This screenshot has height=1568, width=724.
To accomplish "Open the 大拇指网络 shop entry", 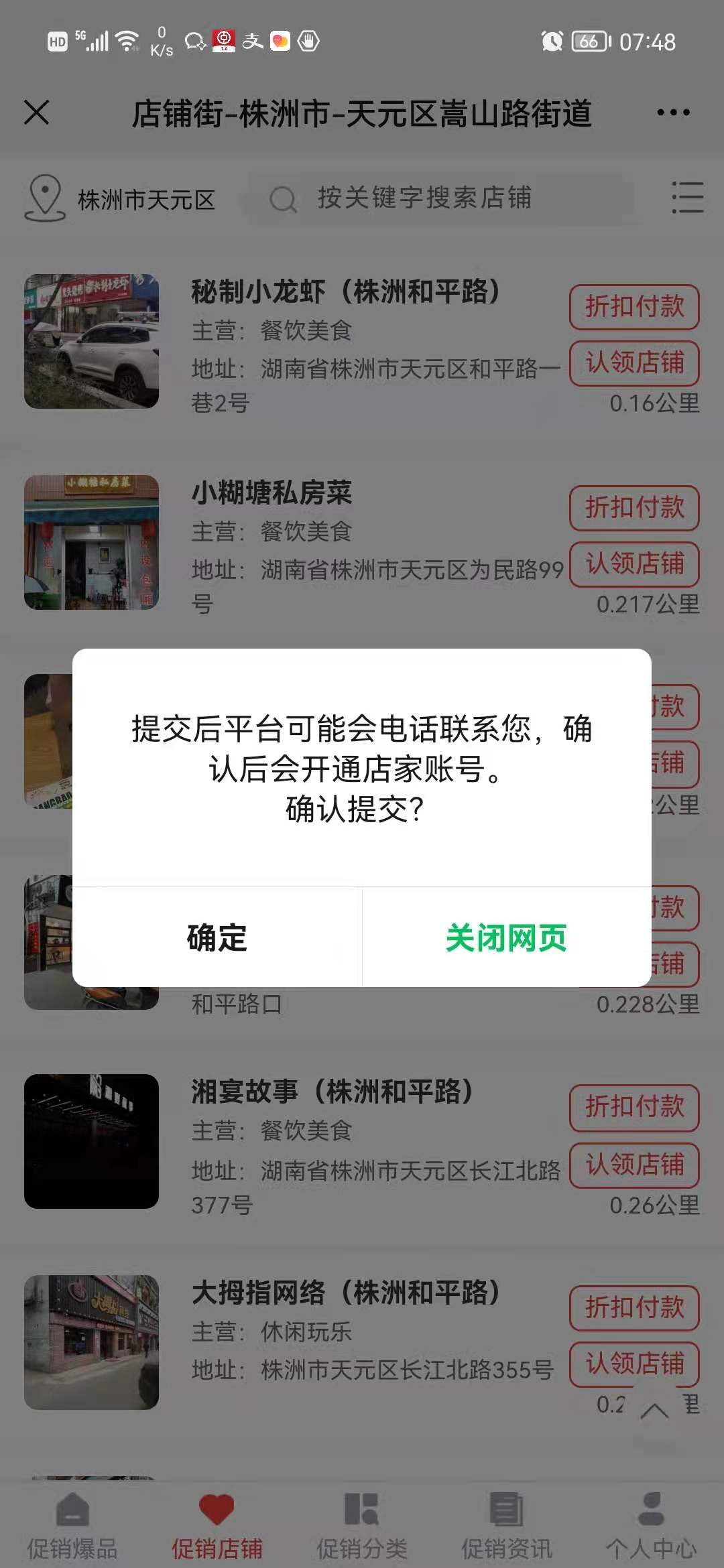I will pyautogui.click(x=345, y=1293).
